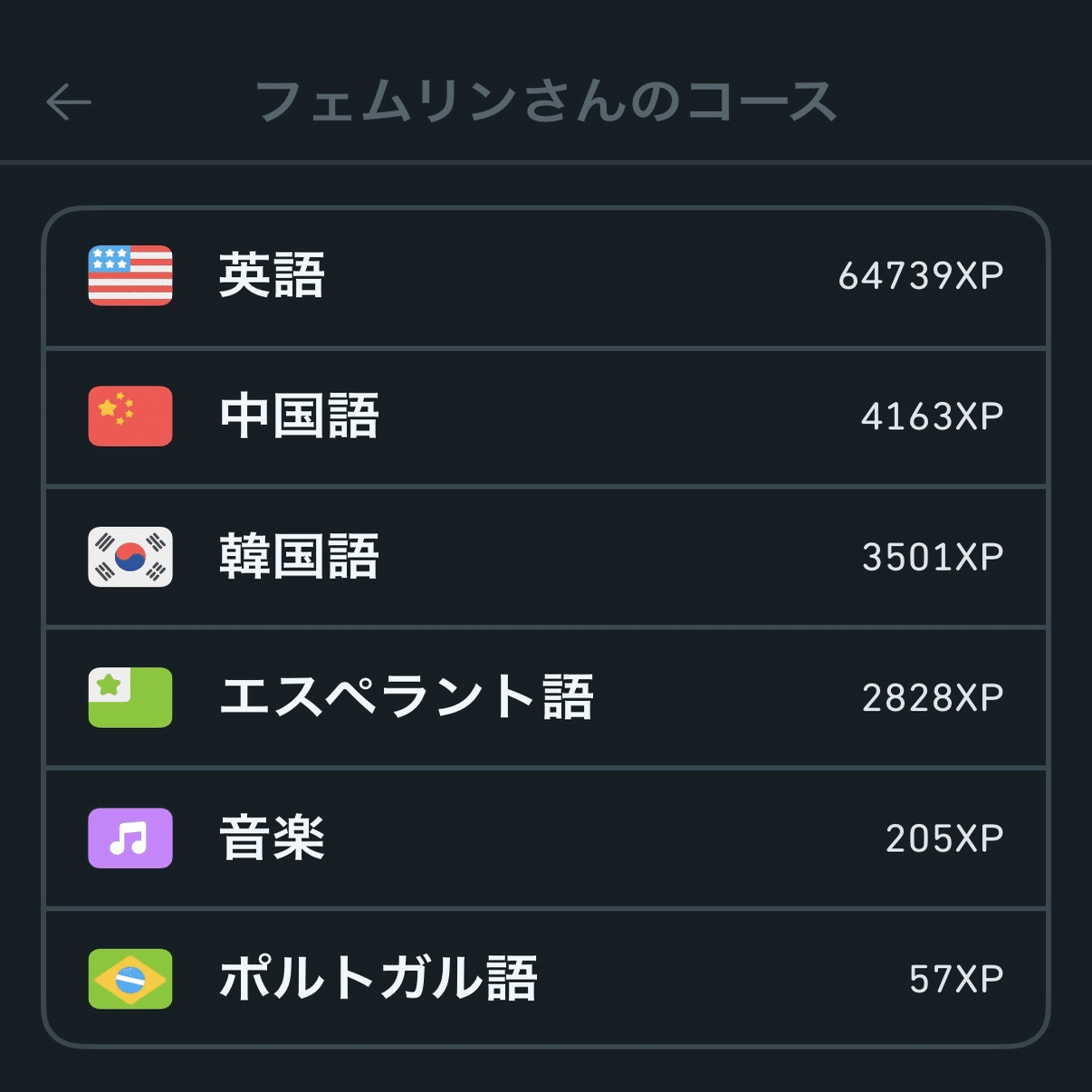Choose the エスペラント語 course row

pos(545,697)
